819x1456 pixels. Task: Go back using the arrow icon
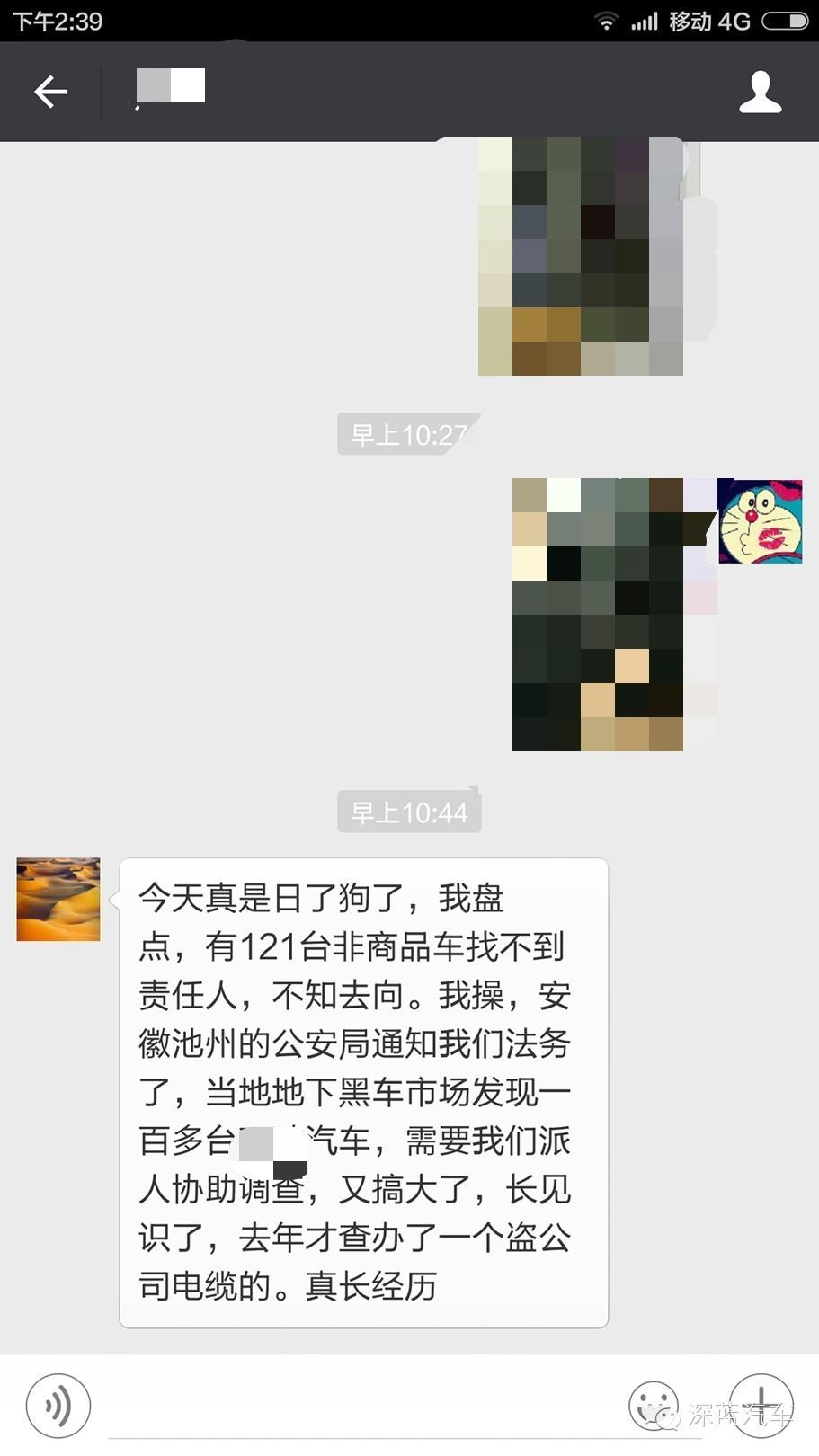(51, 92)
